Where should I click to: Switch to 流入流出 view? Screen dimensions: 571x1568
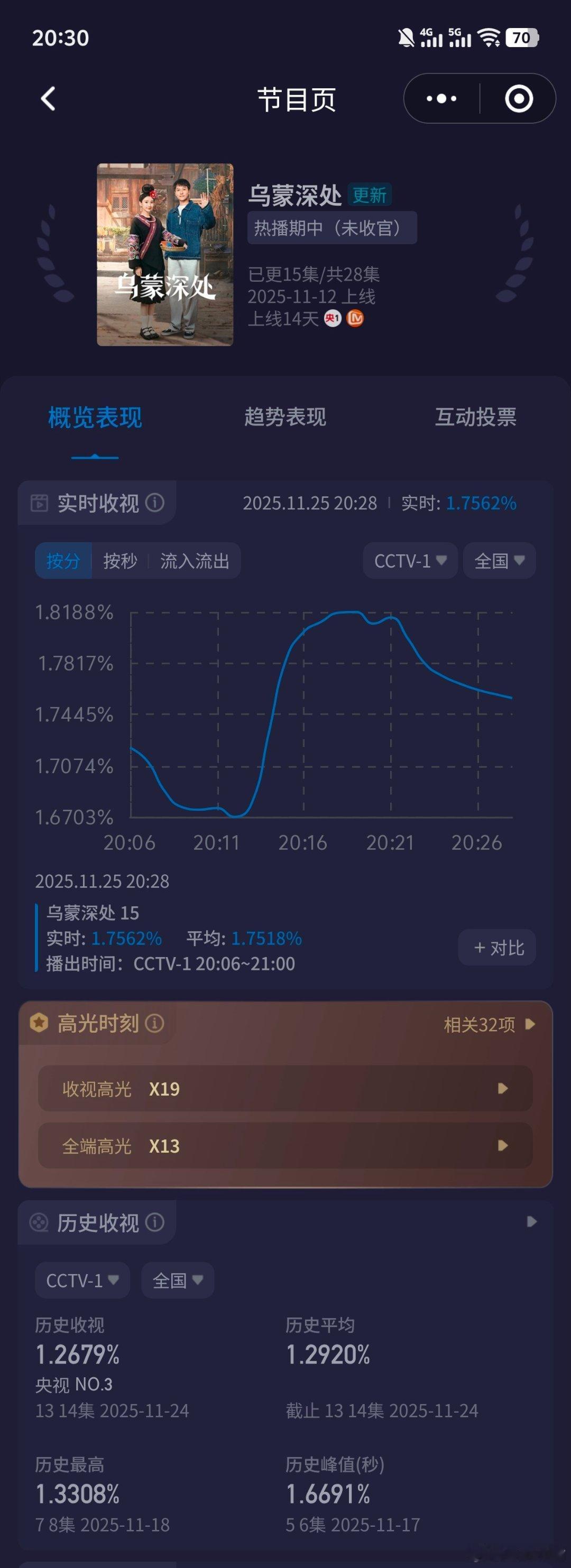tap(197, 561)
